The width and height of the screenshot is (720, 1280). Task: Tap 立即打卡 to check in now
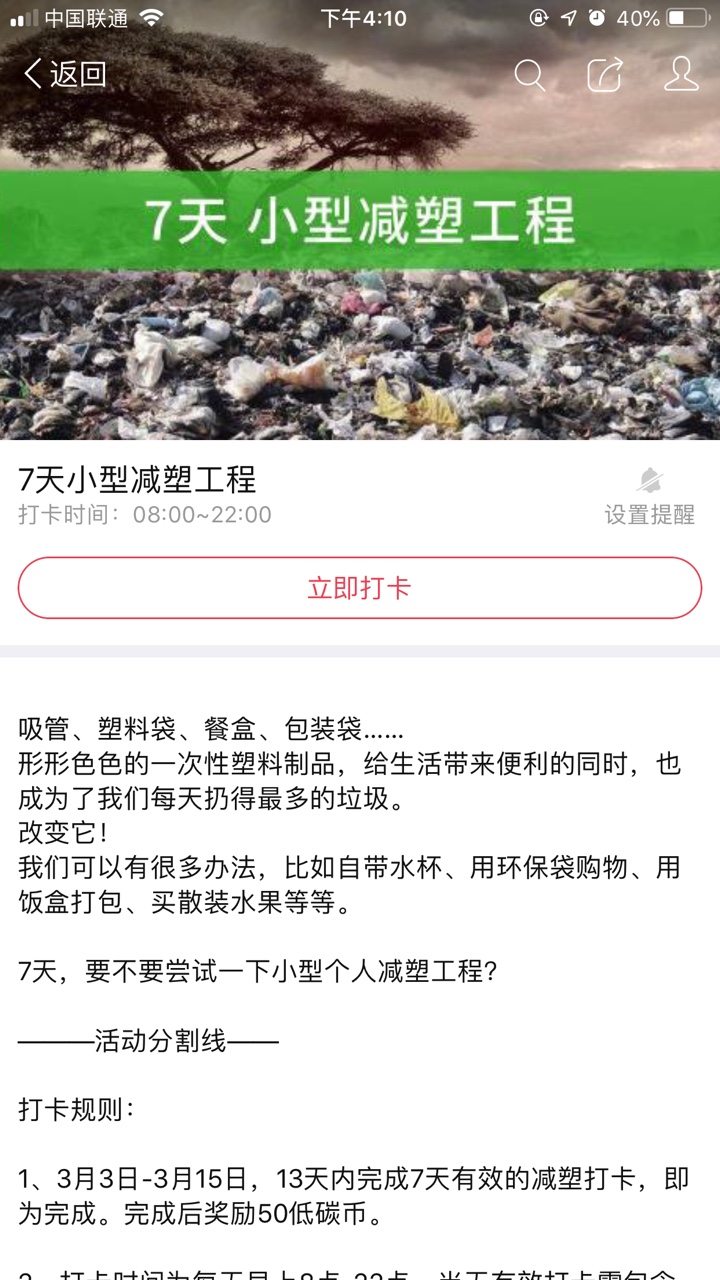pos(360,588)
